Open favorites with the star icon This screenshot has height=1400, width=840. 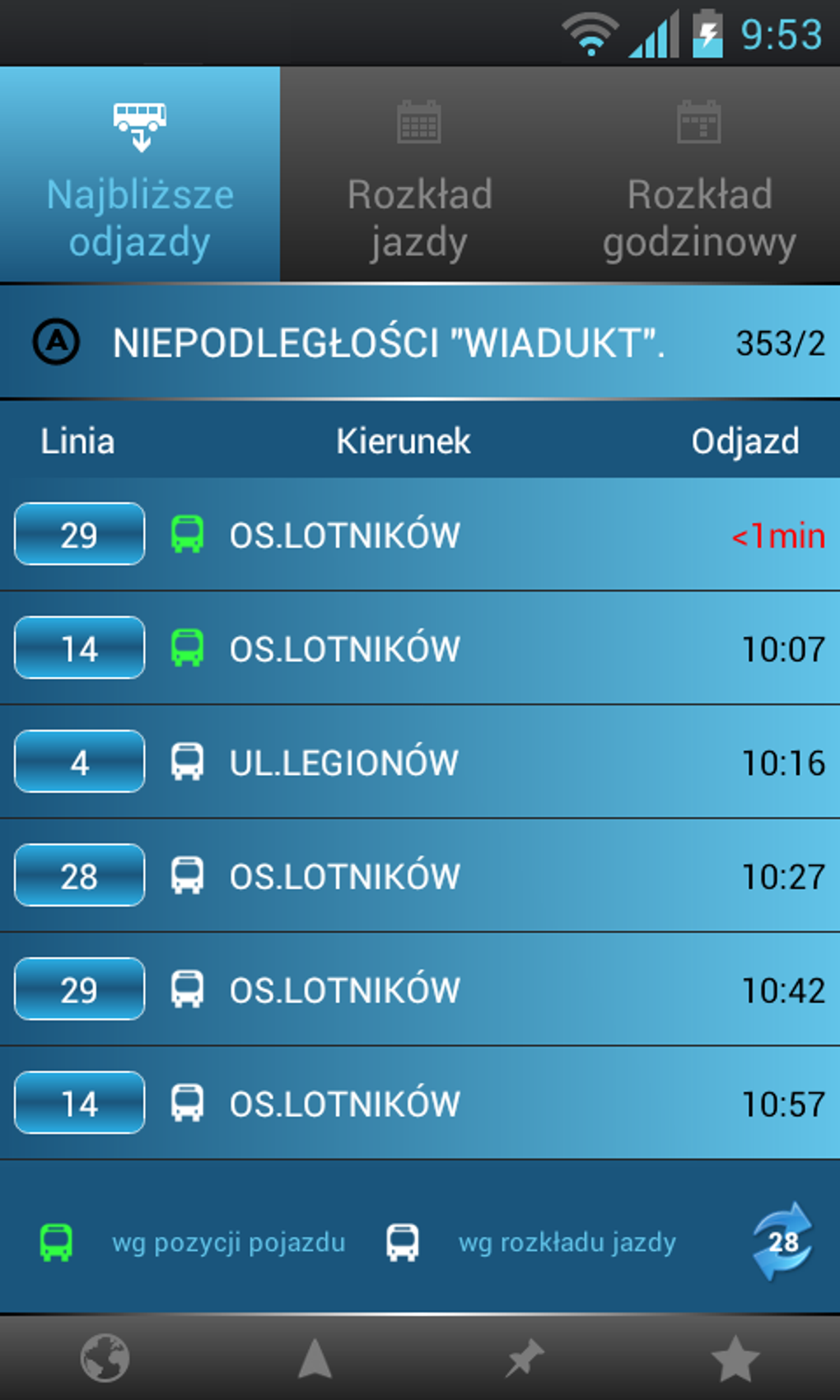[735, 1358]
